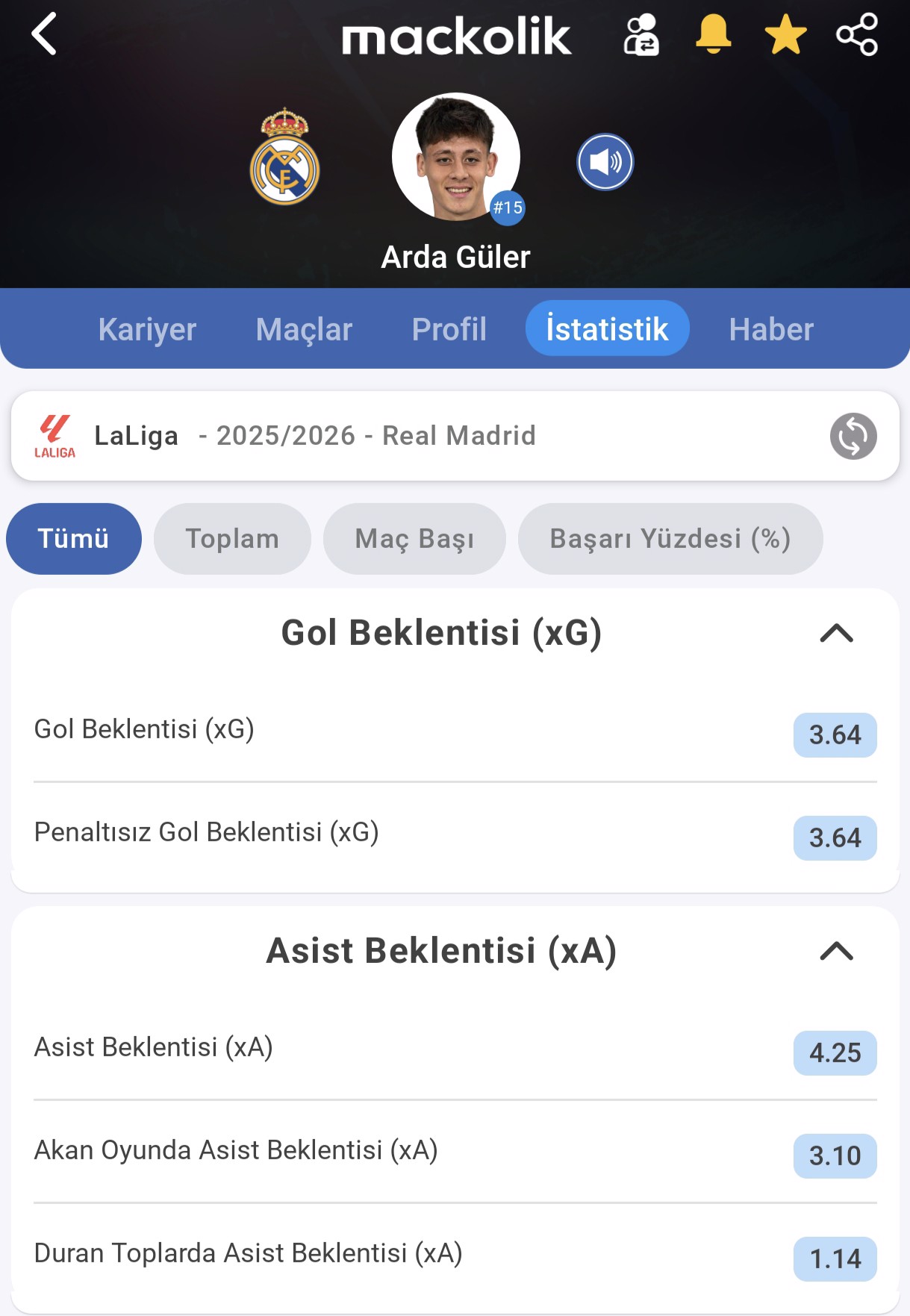This screenshot has width=910, height=1316.
Task: Select the İstatistik tab
Action: (607, 329)
